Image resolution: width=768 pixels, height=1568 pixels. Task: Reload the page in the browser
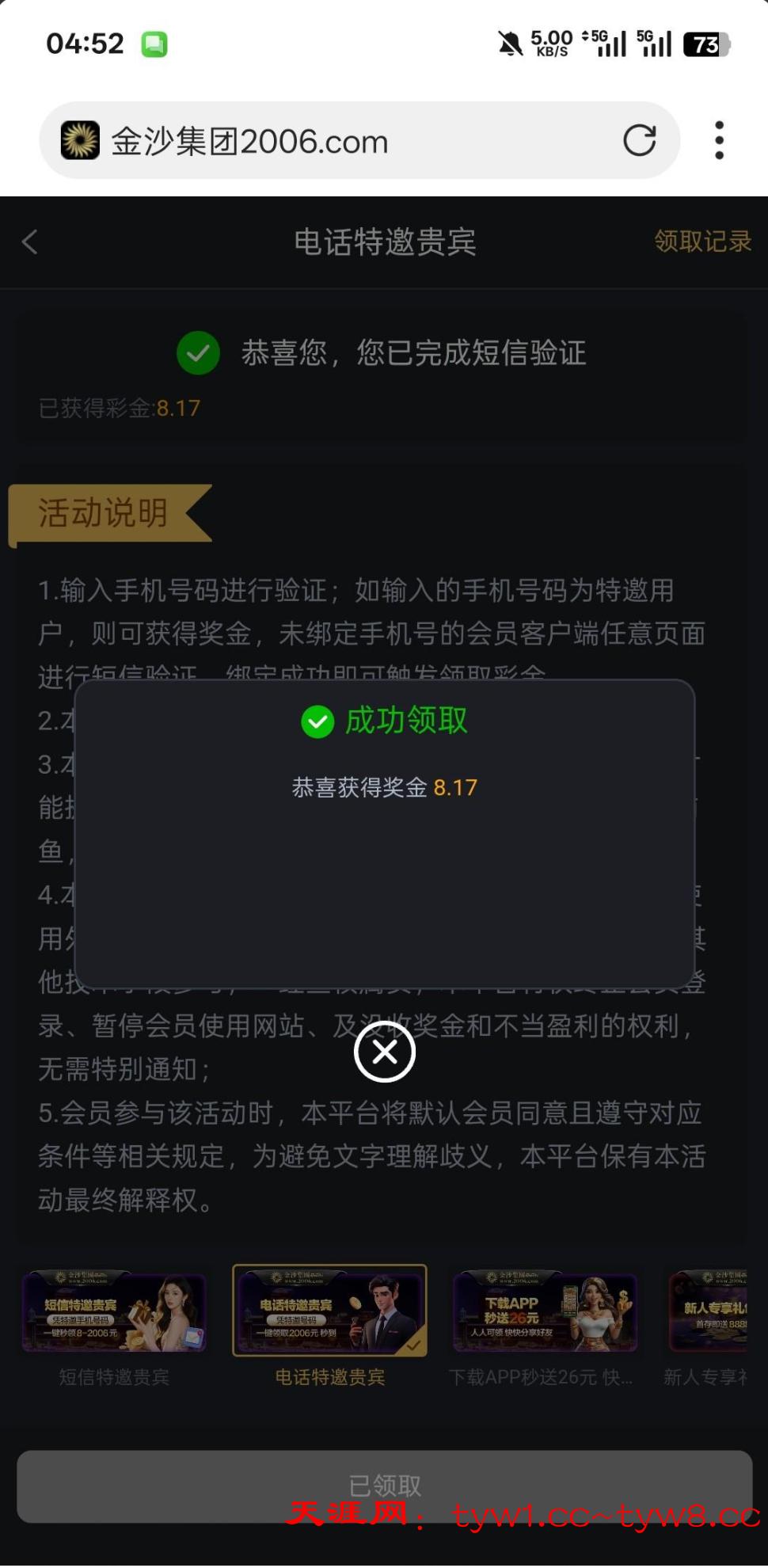(639, 141)
